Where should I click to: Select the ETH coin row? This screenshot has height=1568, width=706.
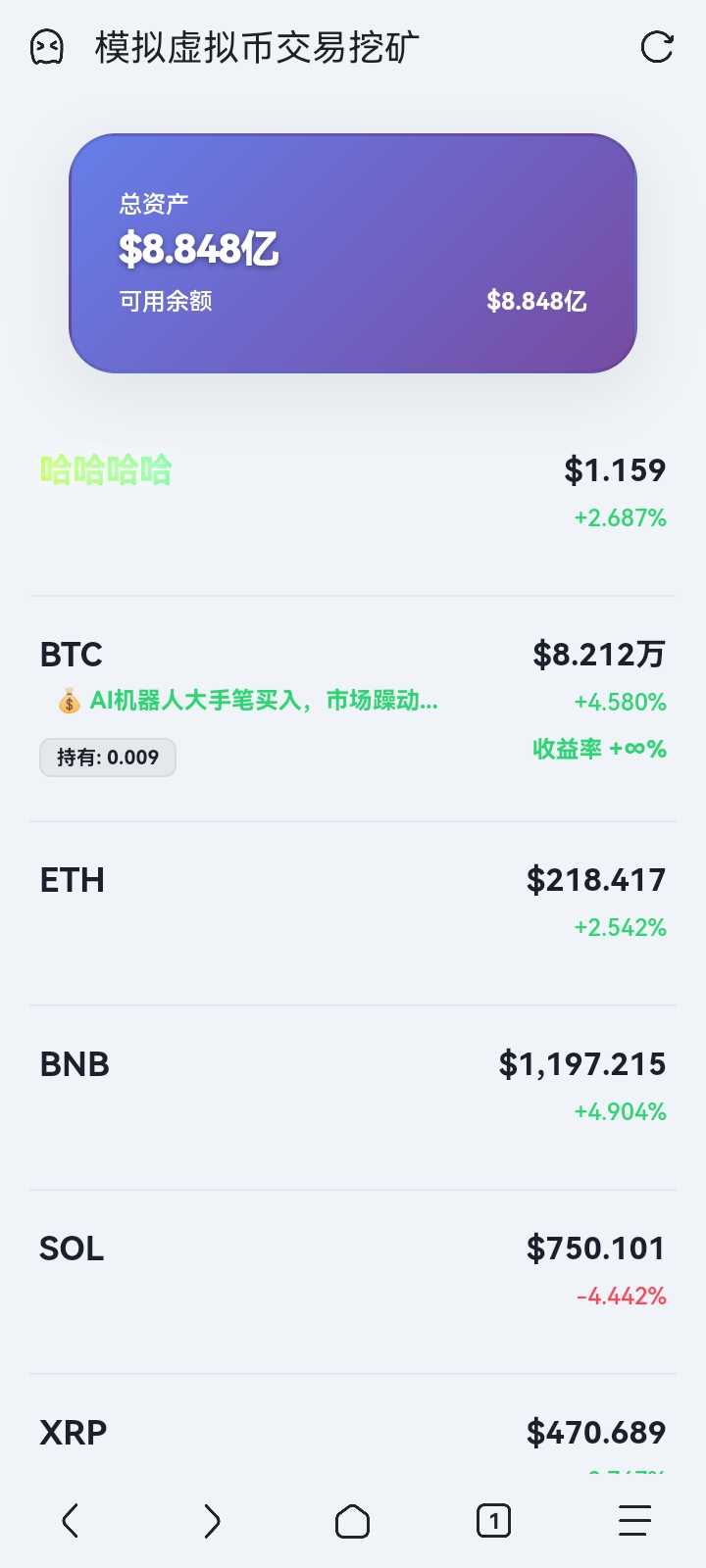coord(353,902)
